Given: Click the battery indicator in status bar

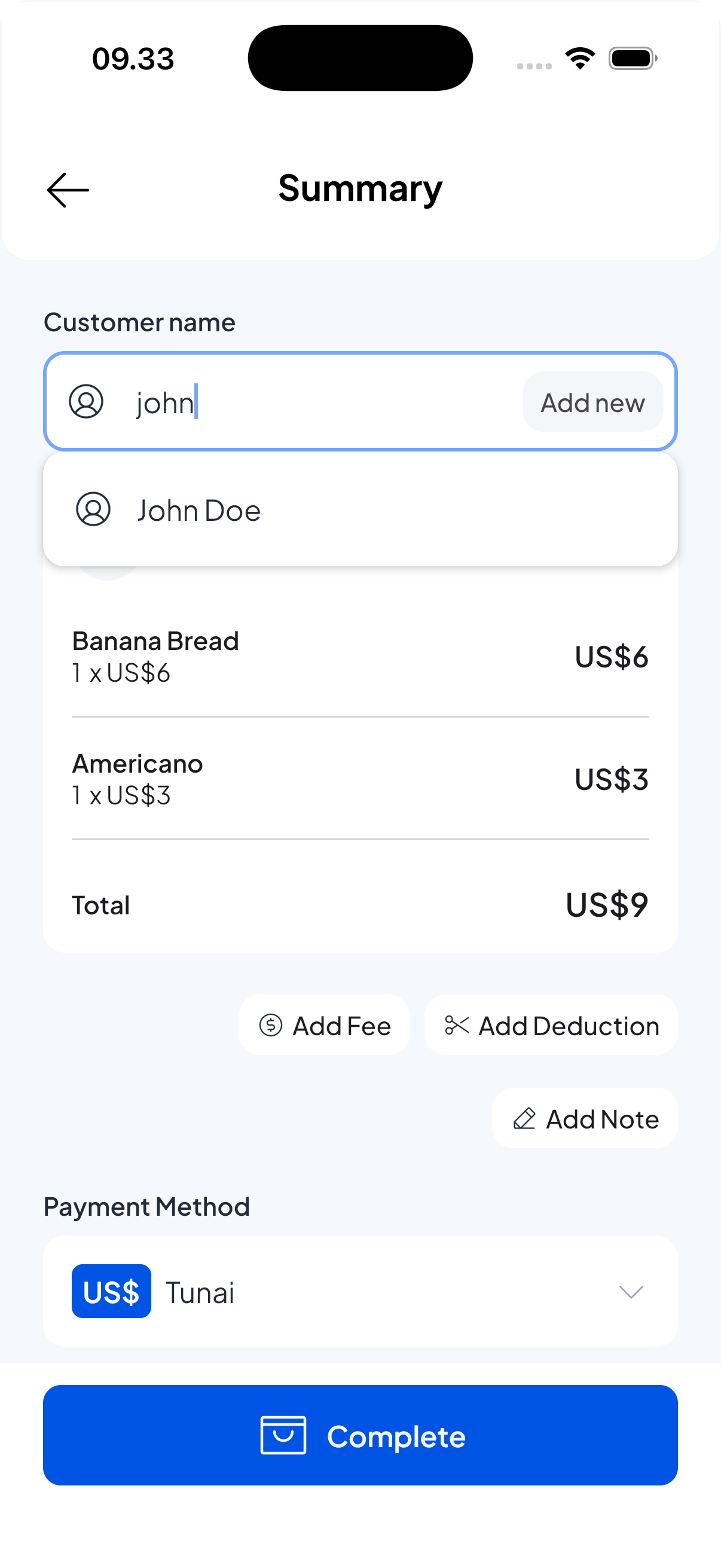Looking at the screenshot, I should pyautogui.click(x=630, y=58).
